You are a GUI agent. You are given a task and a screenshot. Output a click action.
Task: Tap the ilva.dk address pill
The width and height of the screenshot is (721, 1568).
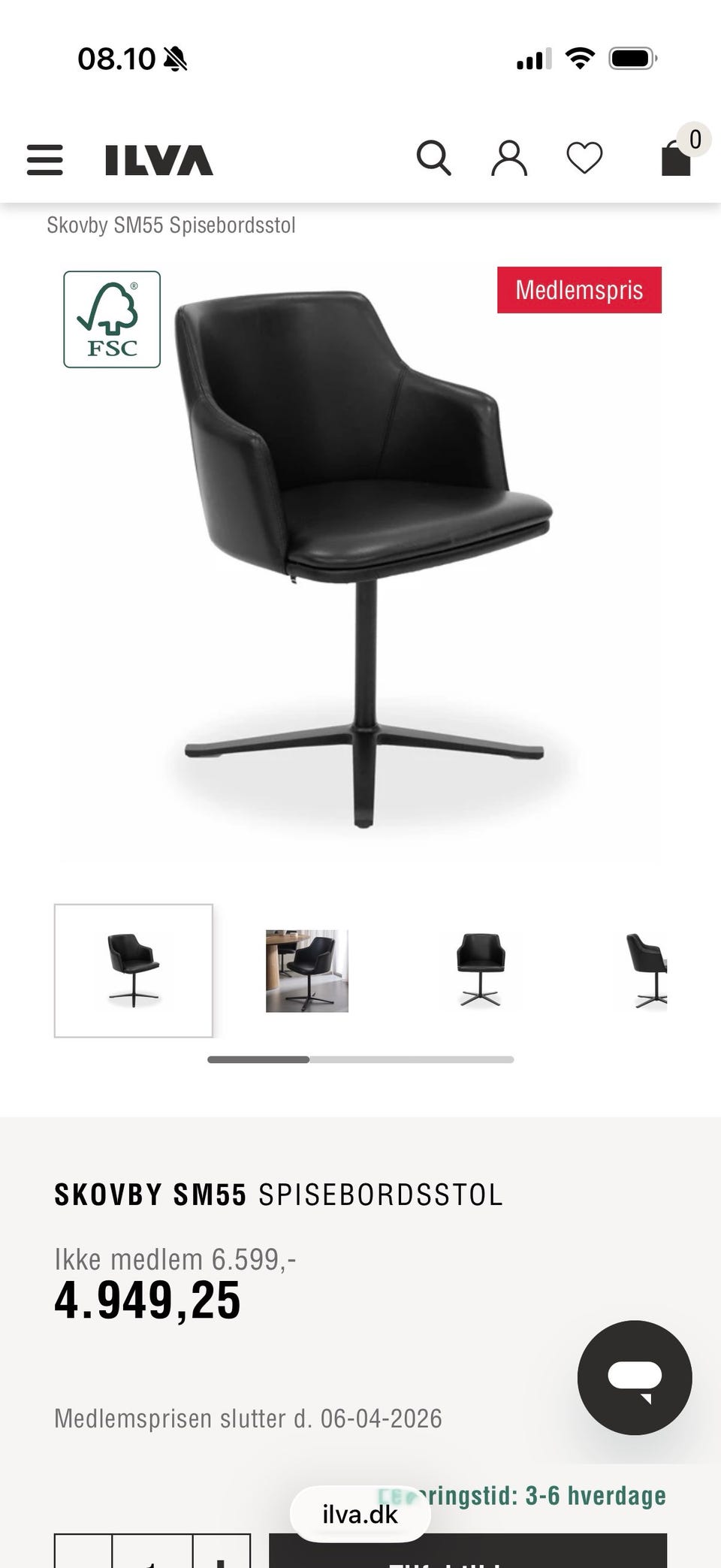pyautogui.click(x=360, y=1515)
